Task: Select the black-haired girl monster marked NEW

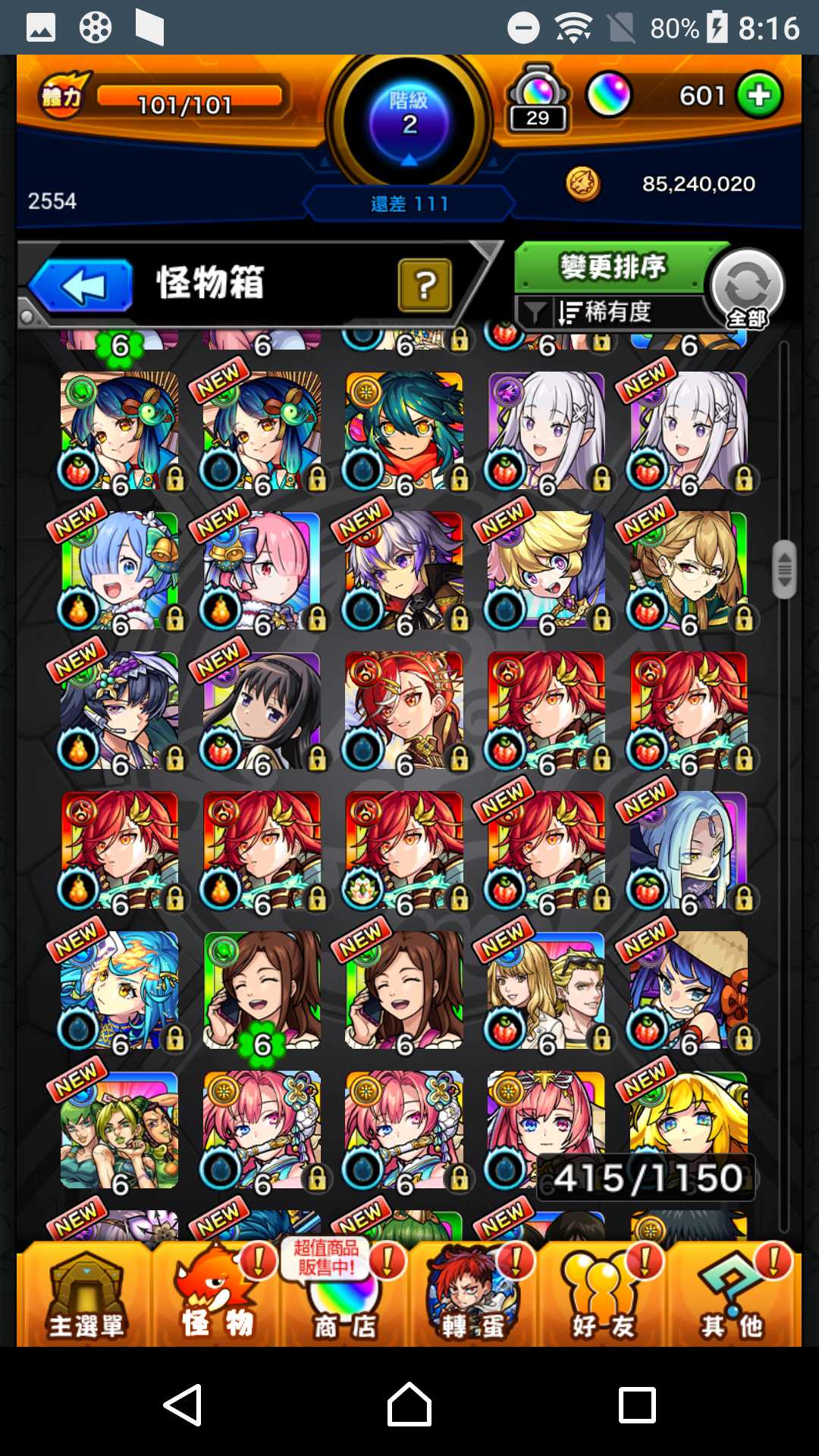Action: (262, 711)
